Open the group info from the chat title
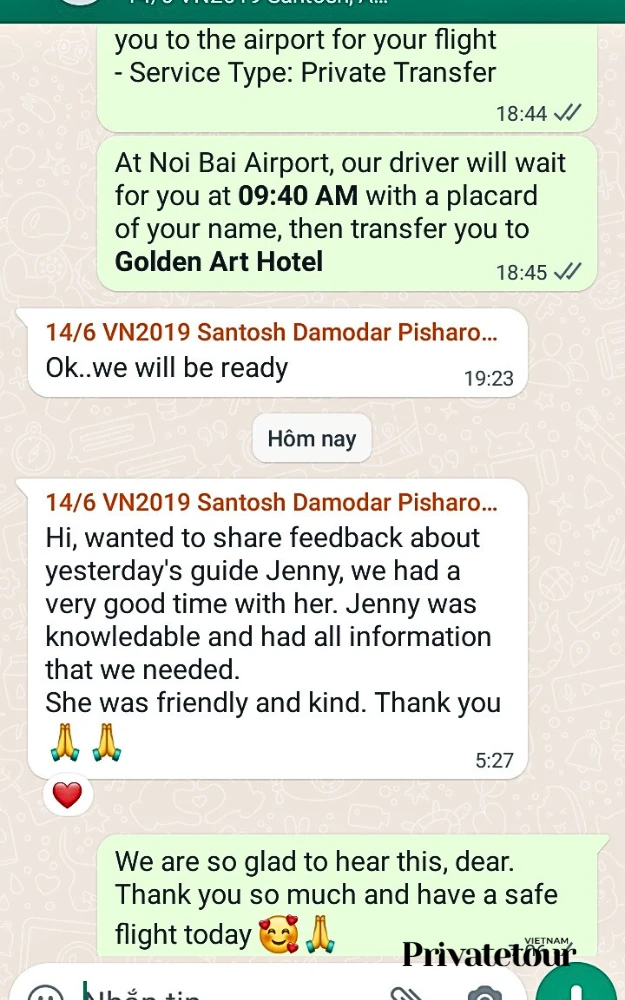 pyautogui.click(x=260, y=4)
